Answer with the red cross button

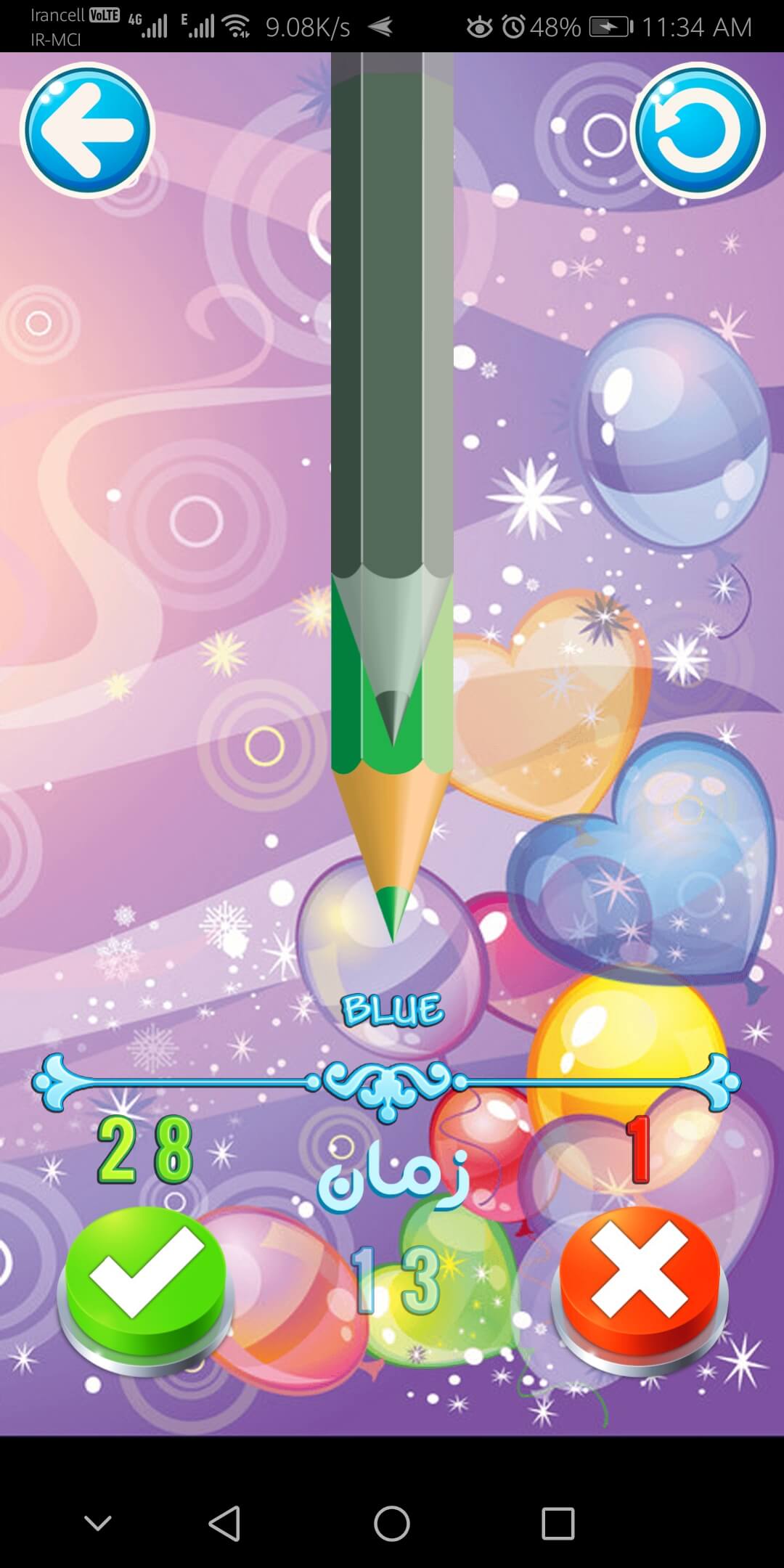[x=639, y=1281]
